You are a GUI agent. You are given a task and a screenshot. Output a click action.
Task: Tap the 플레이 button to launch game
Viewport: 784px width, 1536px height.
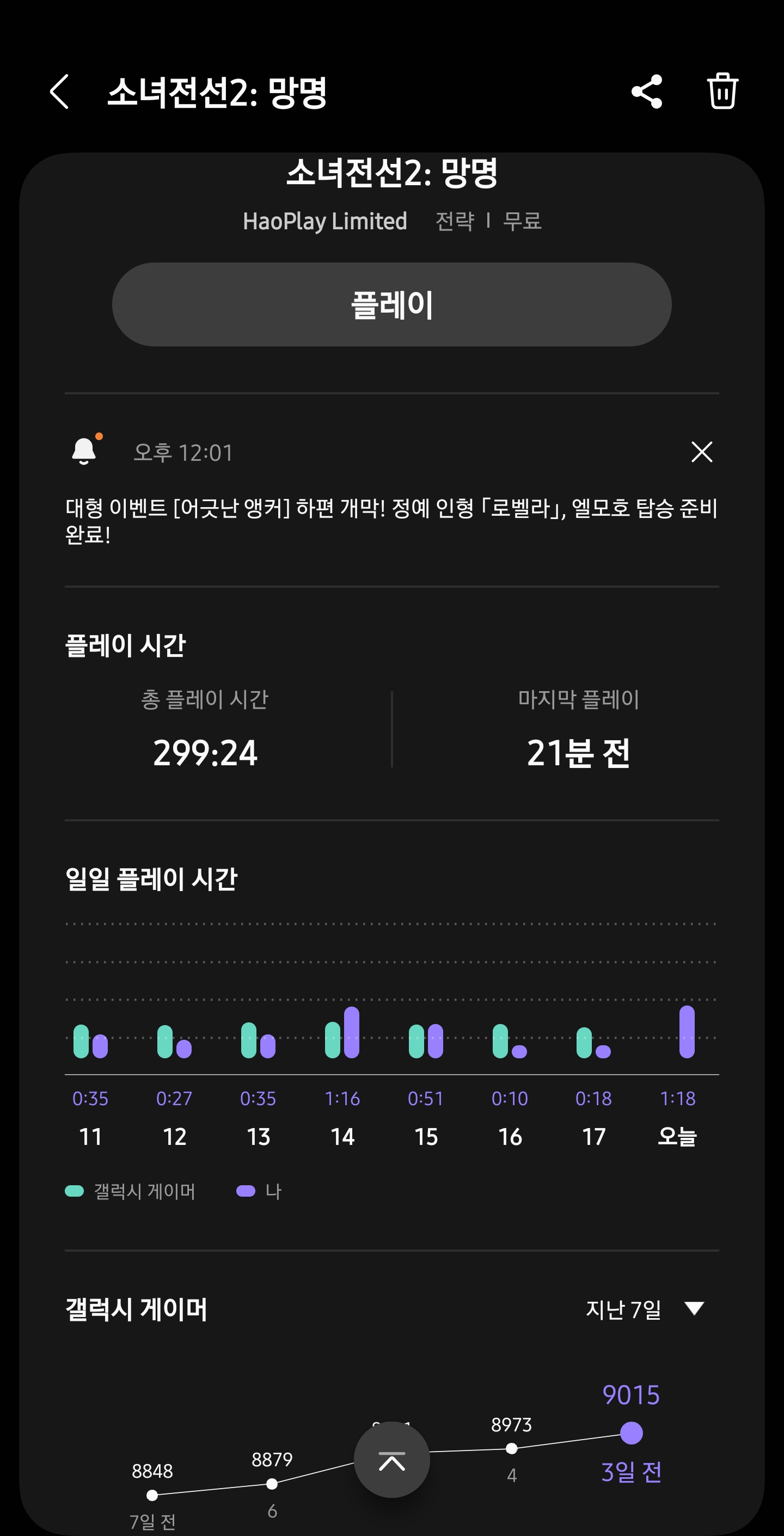[x=391, y=304]
